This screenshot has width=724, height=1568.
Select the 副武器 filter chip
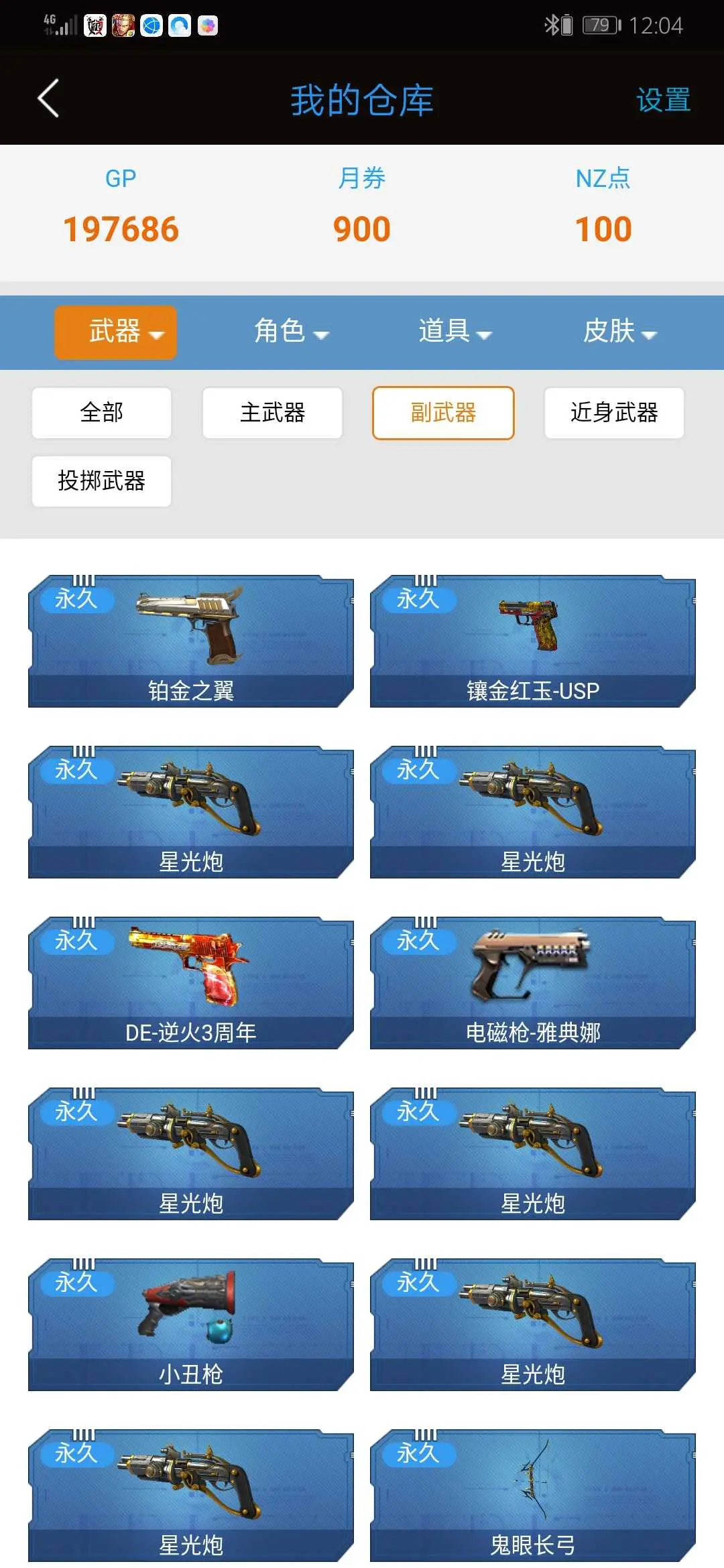[x=443, y=413]
